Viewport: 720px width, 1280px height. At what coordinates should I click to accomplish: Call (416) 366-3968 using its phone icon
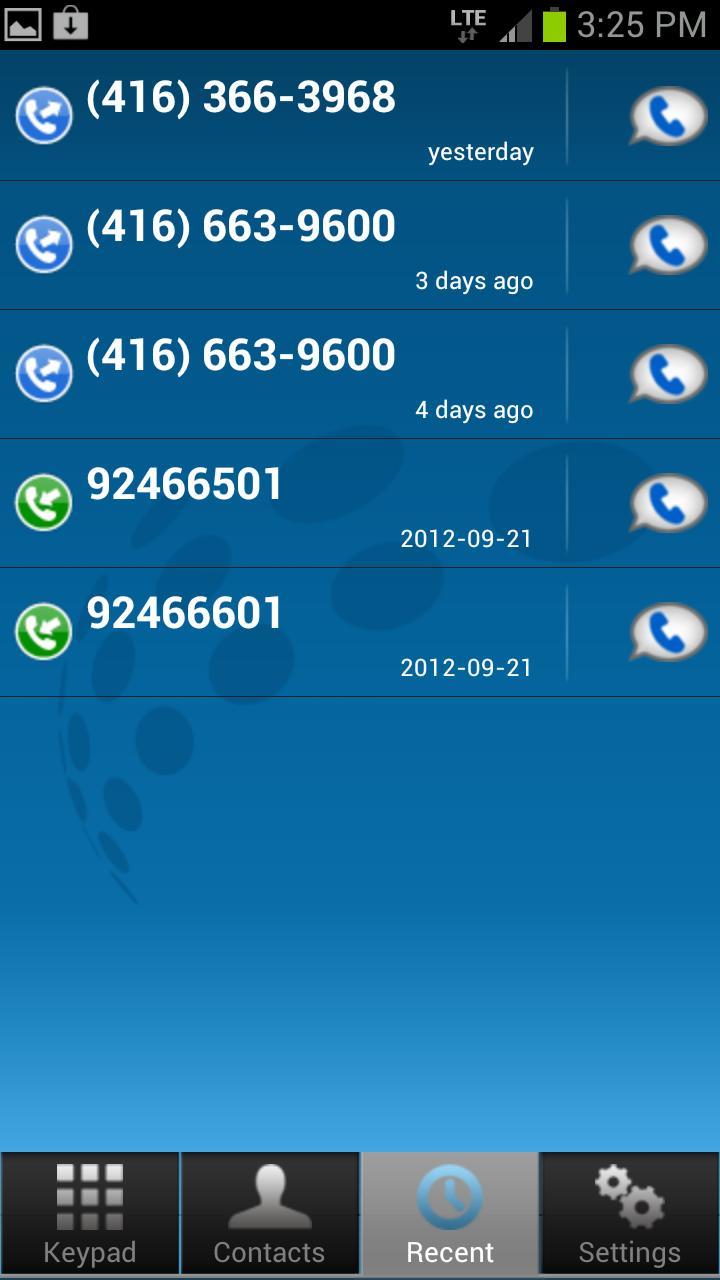[x=667, y=117]
